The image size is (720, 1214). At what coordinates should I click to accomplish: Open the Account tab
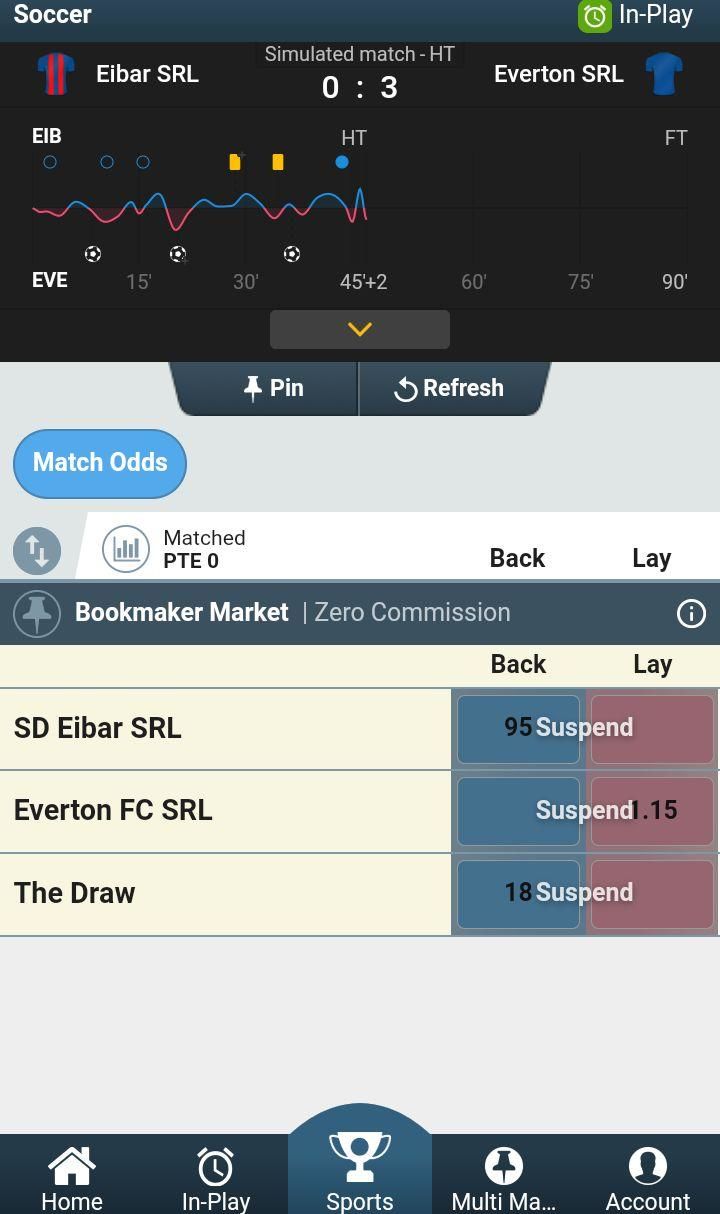[x=648, y=1177]
